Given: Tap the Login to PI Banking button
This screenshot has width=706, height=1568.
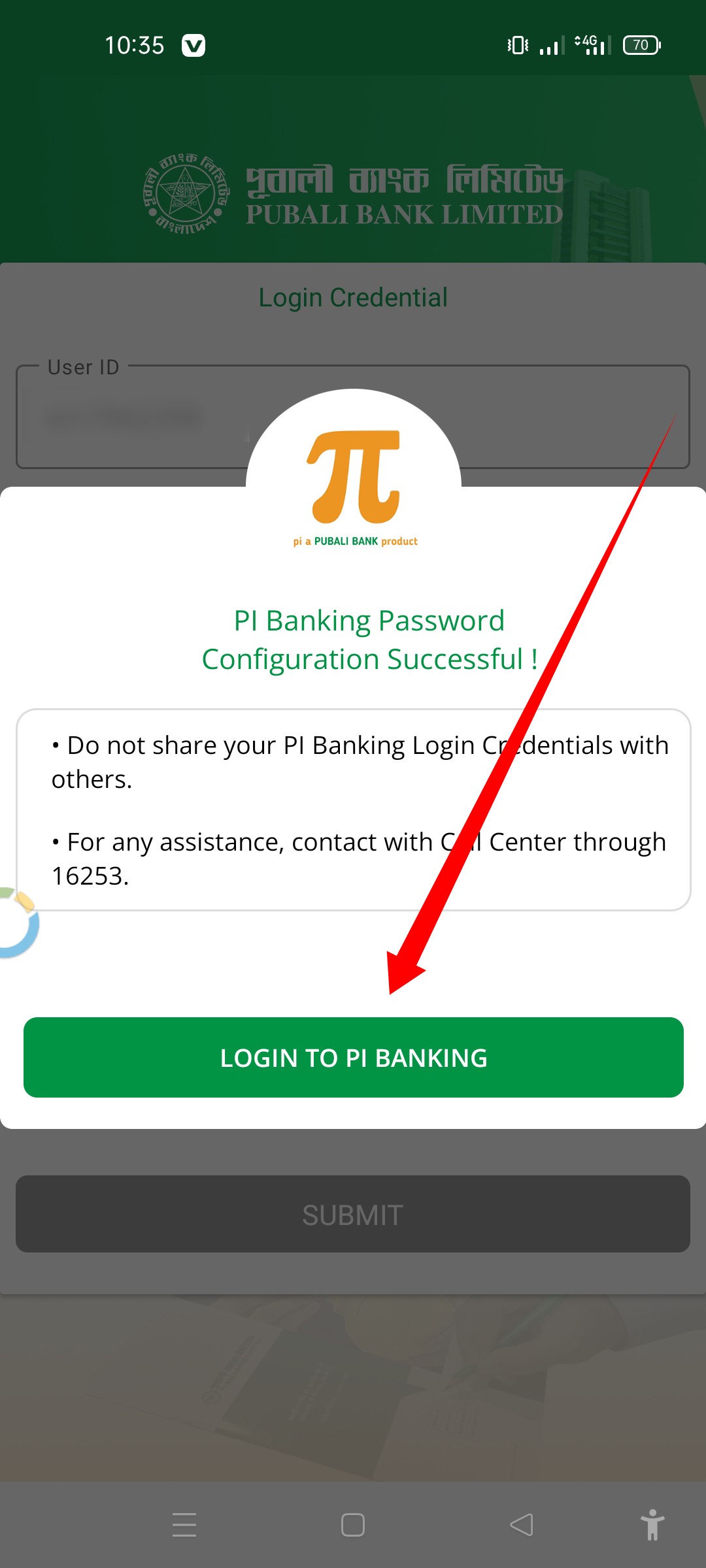Looking at the screenshot, I should tap(353, 1057).
